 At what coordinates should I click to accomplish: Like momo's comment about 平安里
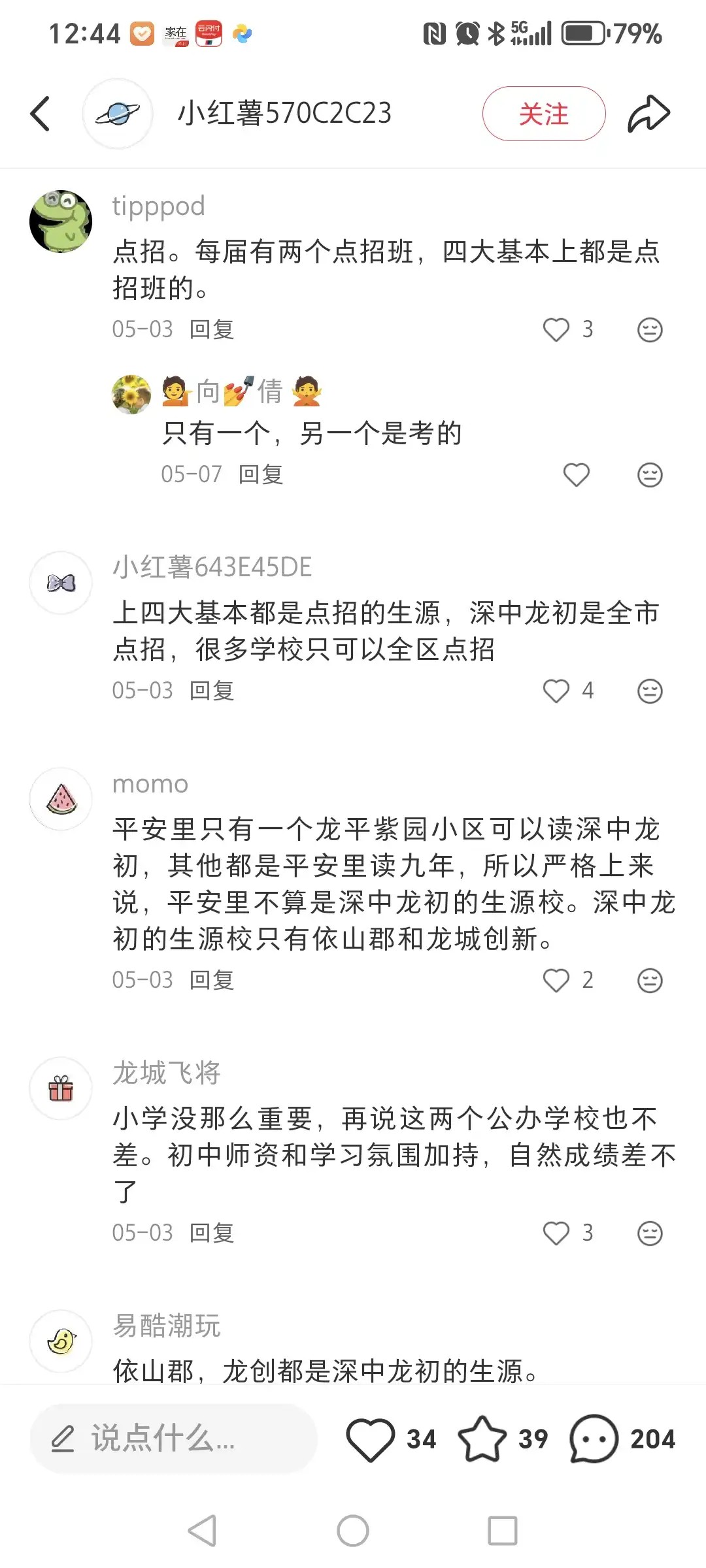tap(556, 980)
